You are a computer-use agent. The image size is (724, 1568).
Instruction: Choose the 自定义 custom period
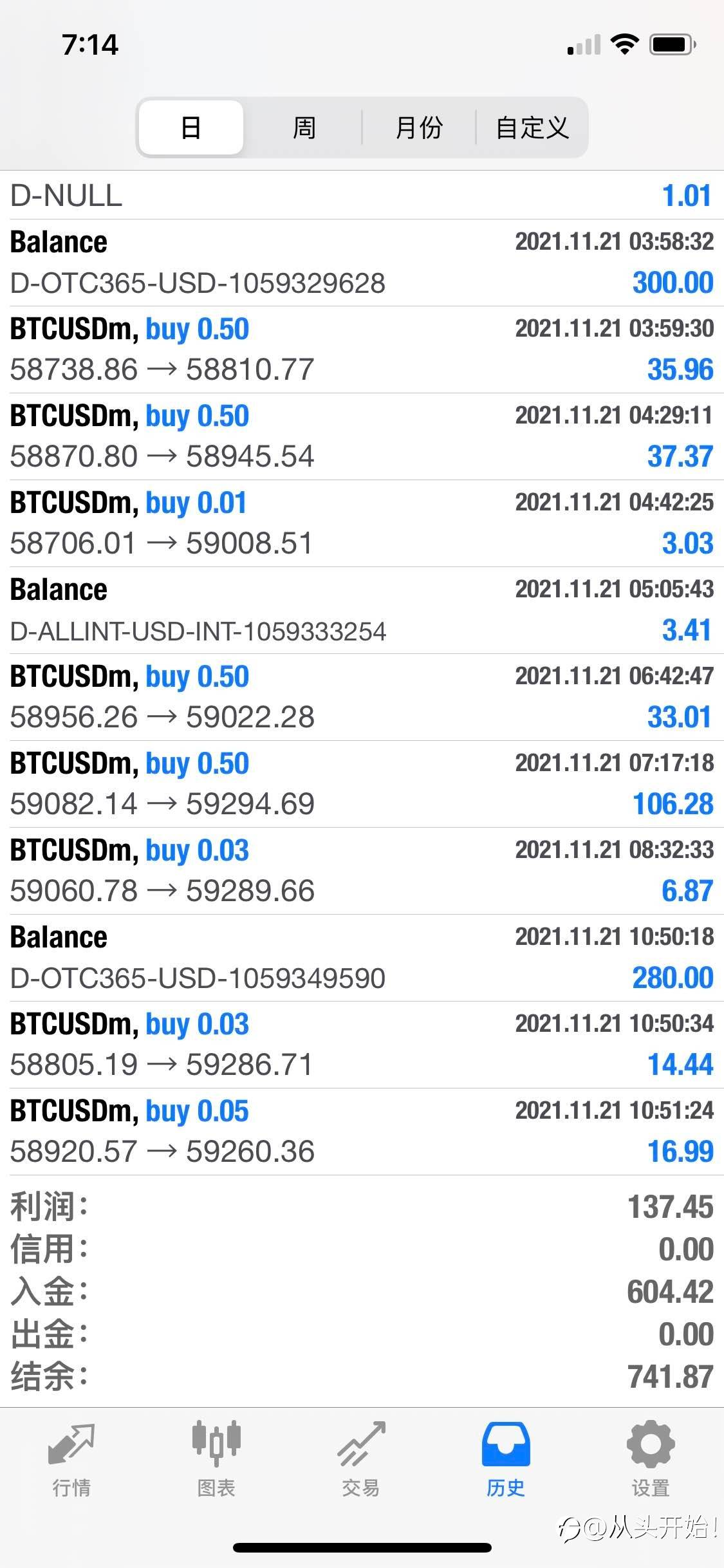pyautogui.click(x=532, y=127)
